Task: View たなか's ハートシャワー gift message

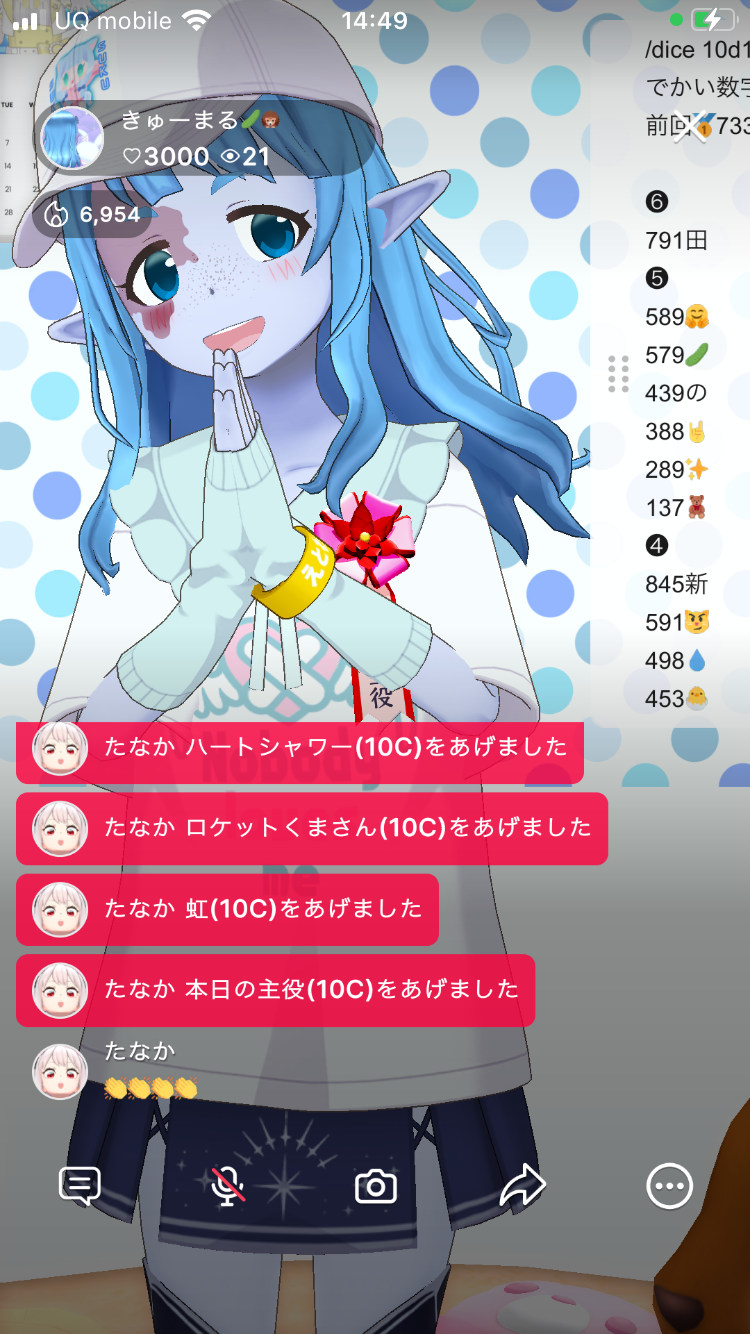Action: click(x=299, y=747)
